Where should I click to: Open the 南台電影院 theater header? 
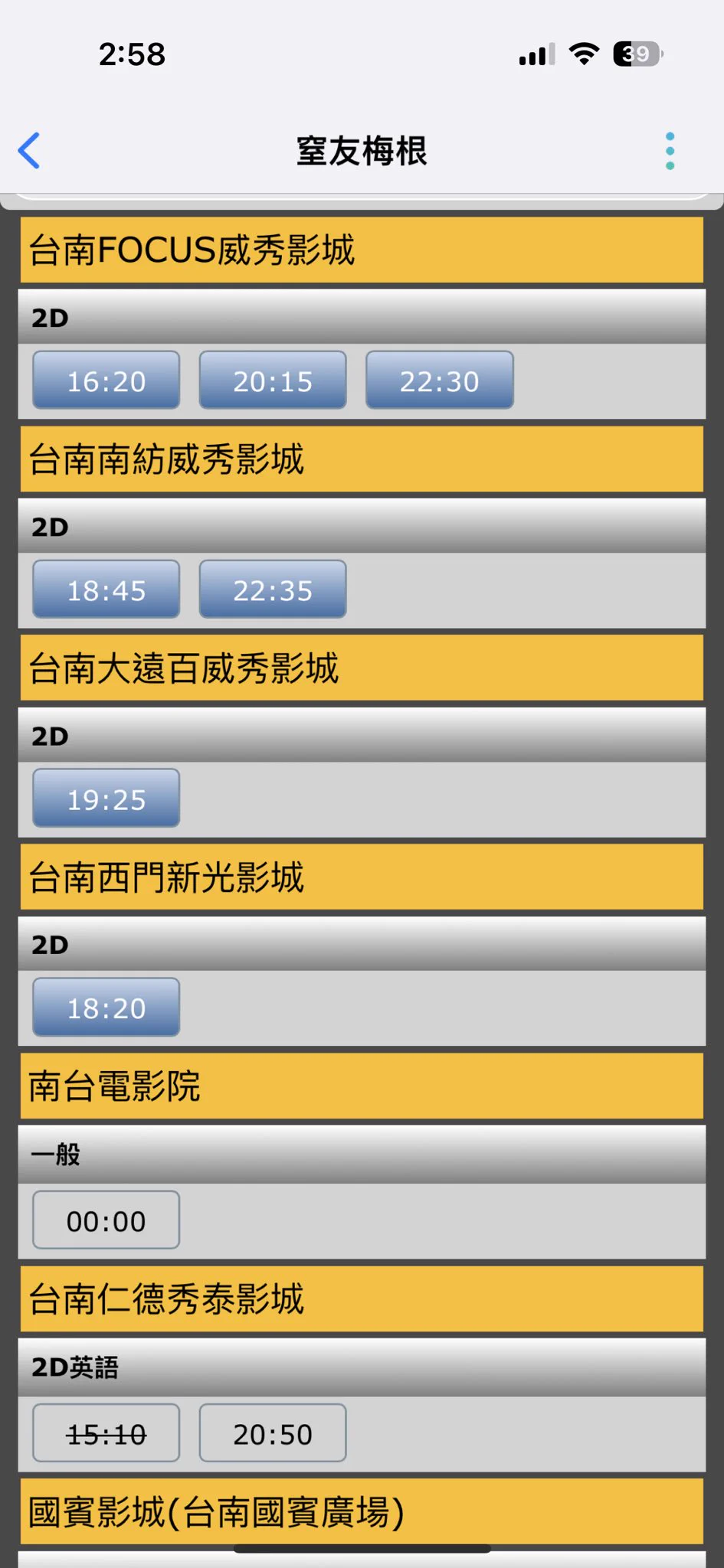(362, 1086)
